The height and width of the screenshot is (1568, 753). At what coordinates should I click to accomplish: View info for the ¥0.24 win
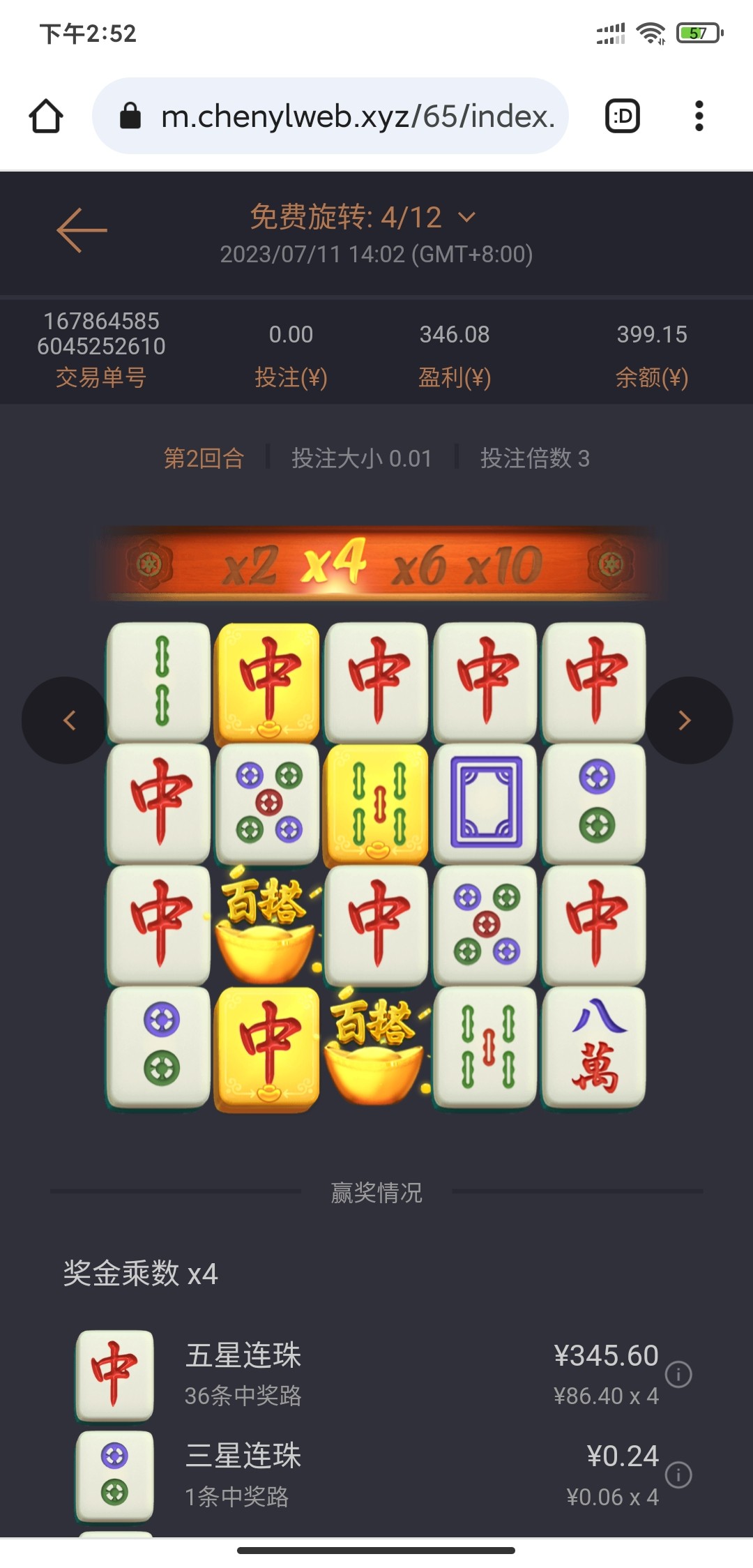(x=678, y=1475)
